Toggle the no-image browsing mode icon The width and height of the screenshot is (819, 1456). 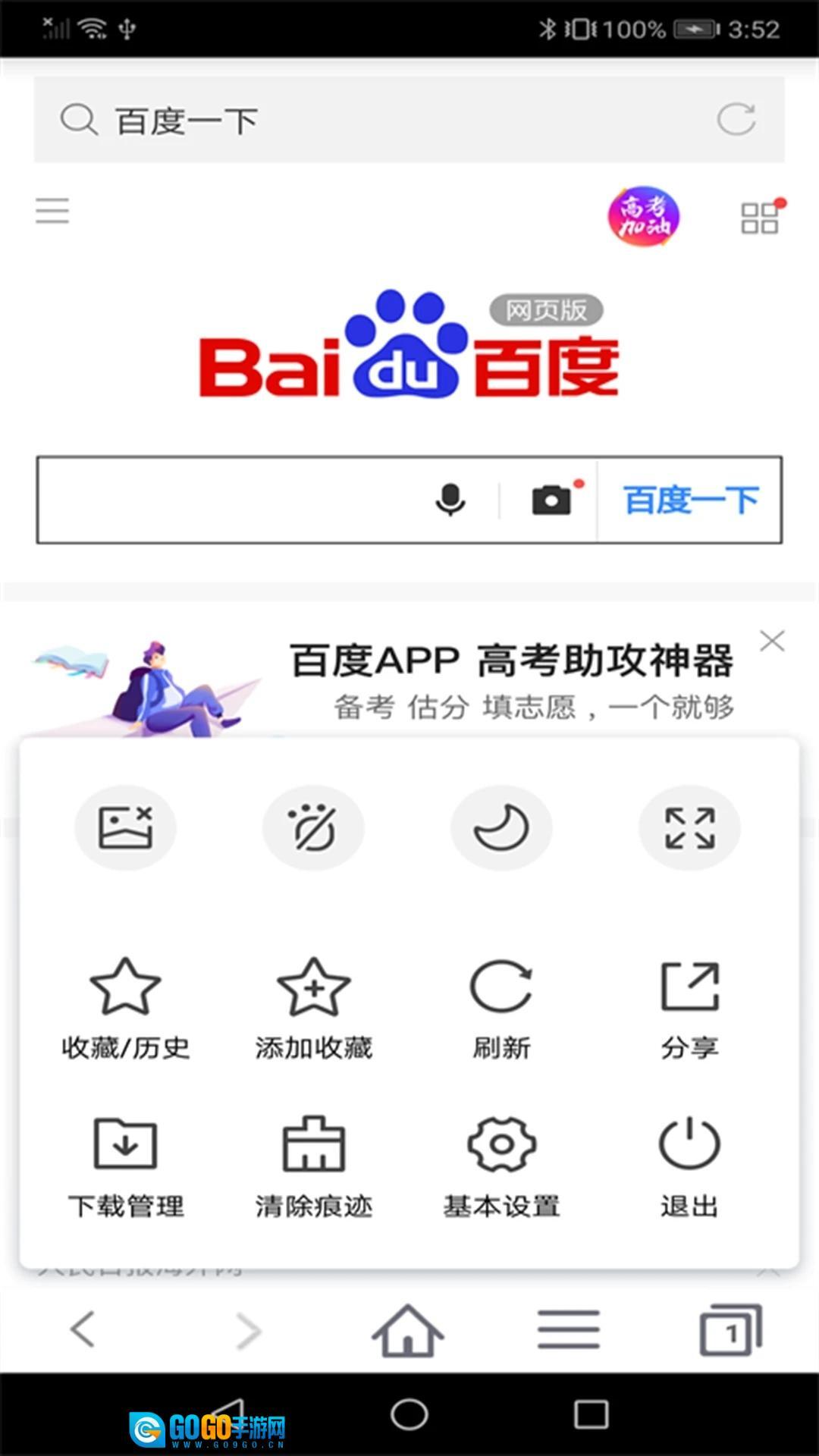point(125,827)
